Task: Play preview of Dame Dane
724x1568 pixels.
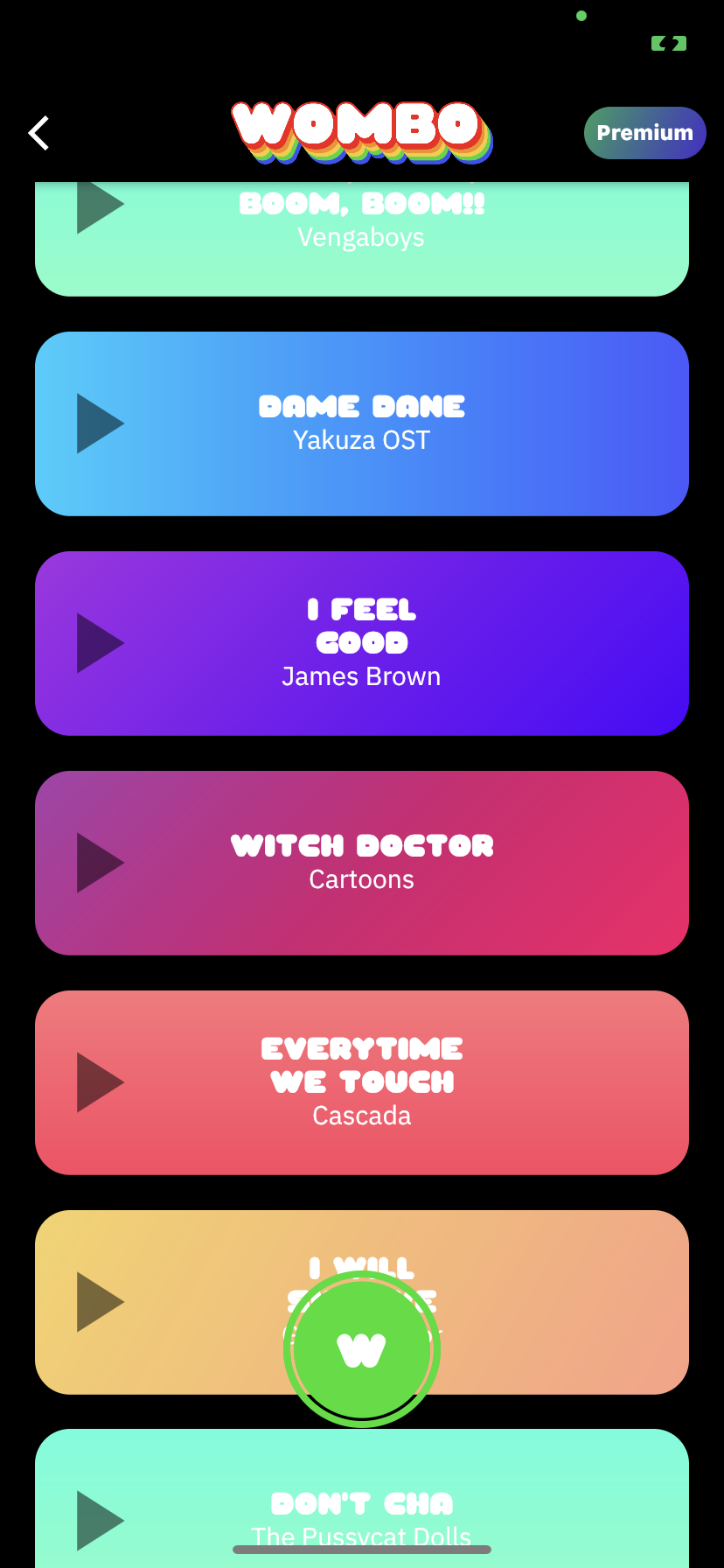Action: 100,423
